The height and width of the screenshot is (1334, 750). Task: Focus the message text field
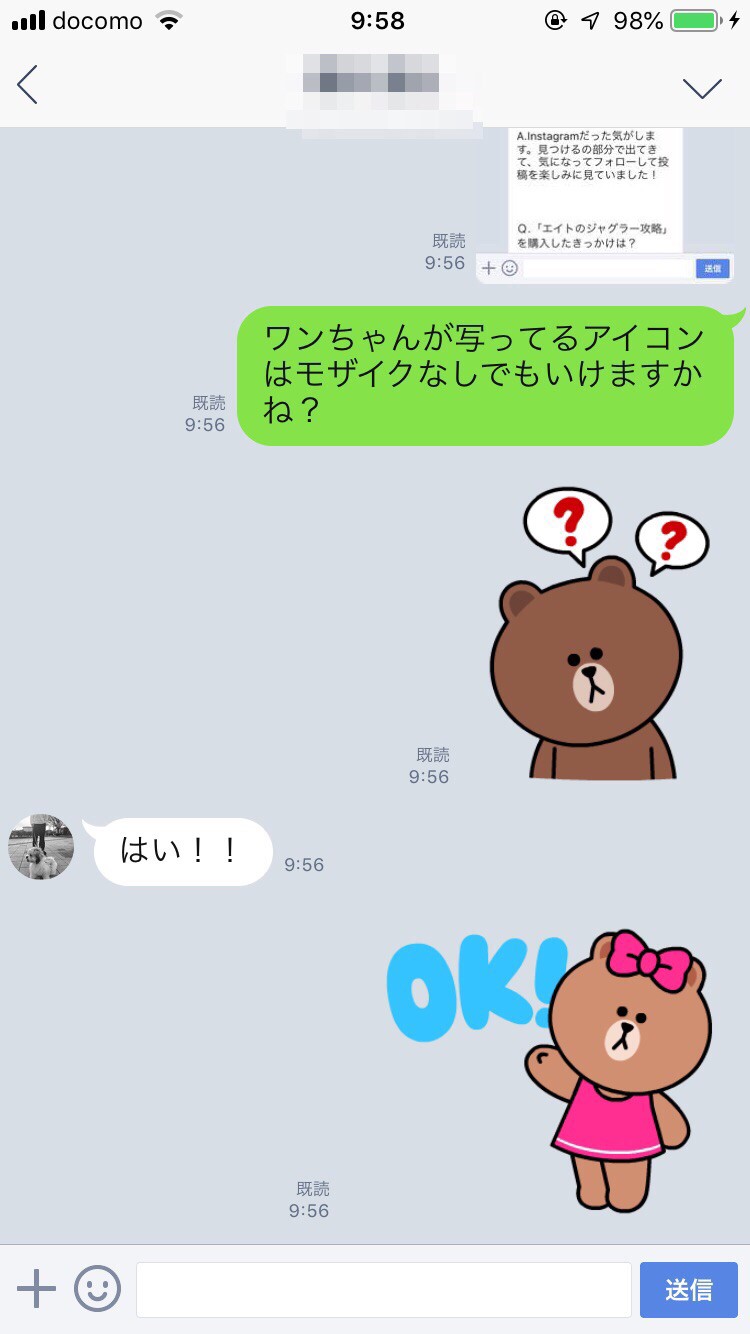[383, 1289]
